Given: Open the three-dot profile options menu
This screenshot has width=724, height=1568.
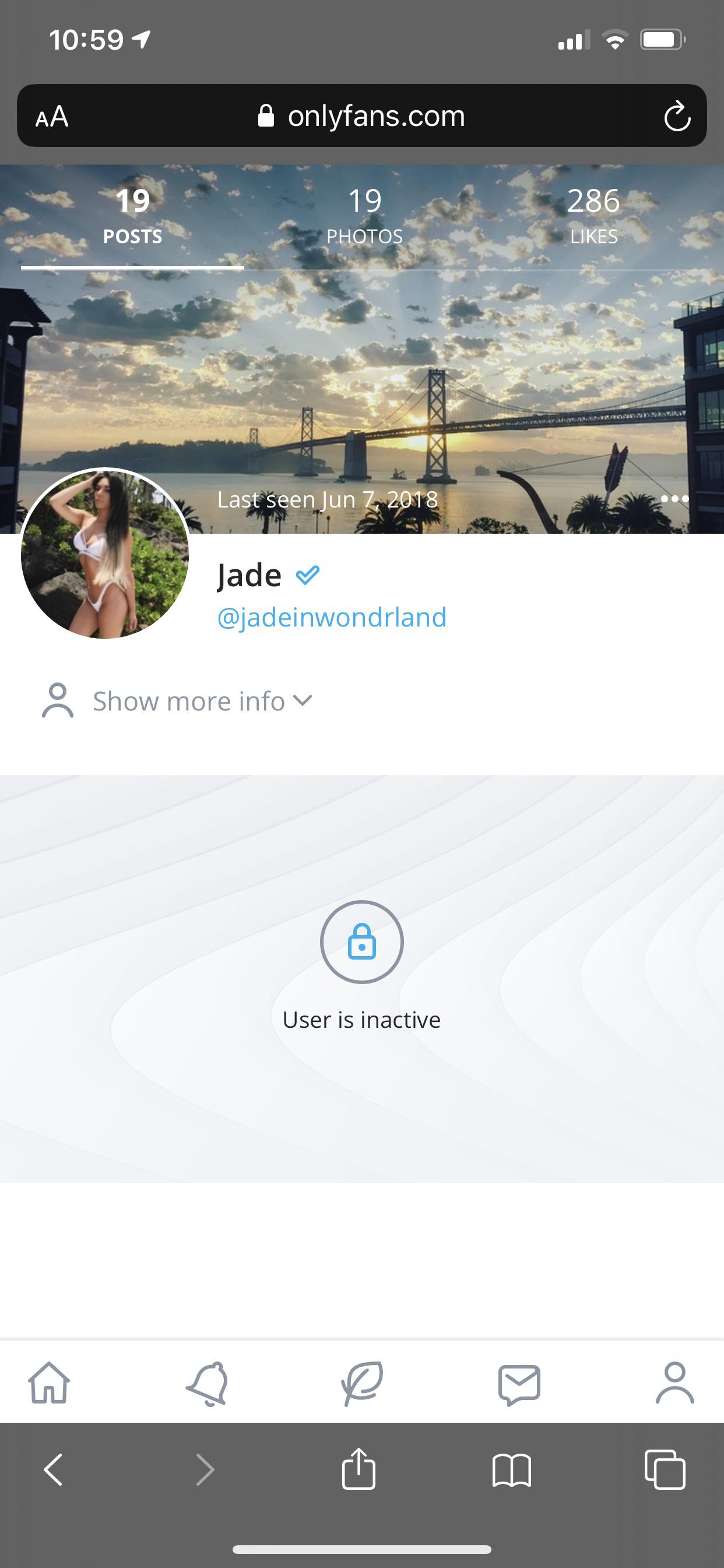Looking at the screenshot, I should point(674,499).
